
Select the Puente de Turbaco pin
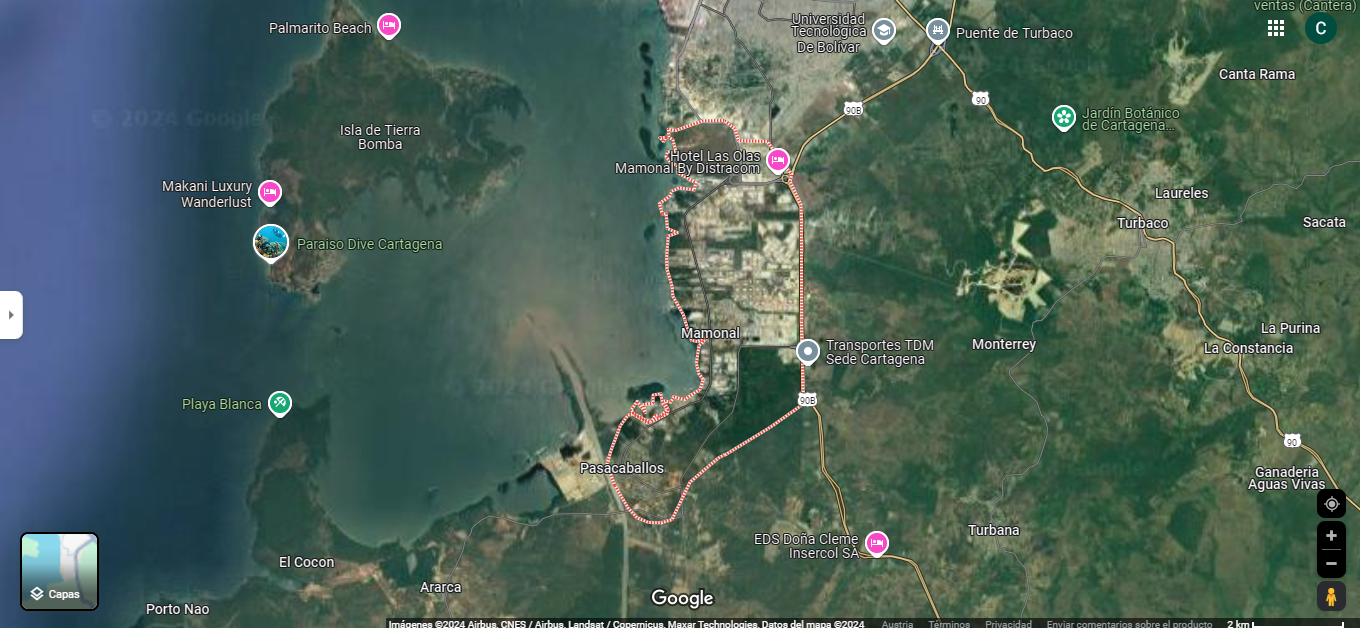(x=937, y=31)
